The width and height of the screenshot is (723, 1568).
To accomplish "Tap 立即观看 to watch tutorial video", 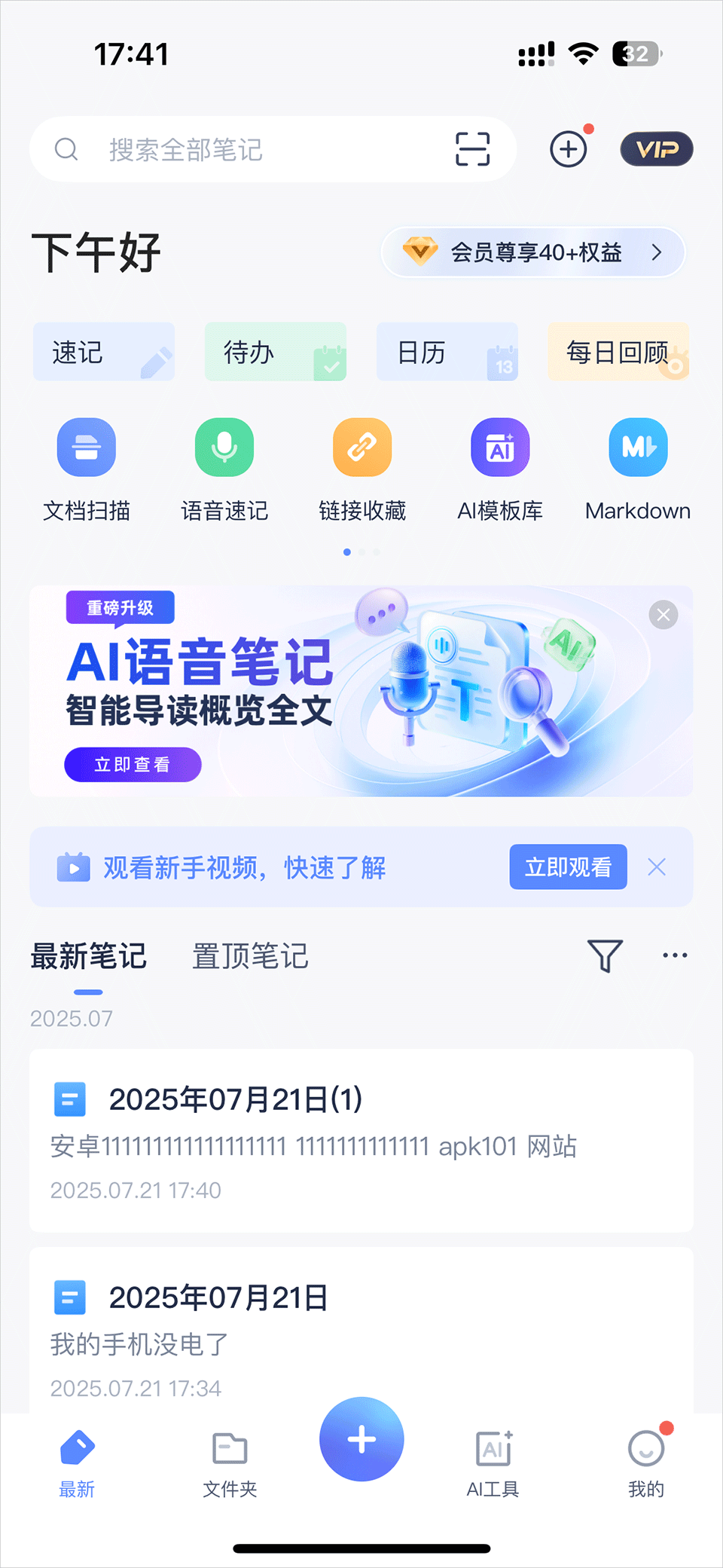I will [568, 867].
